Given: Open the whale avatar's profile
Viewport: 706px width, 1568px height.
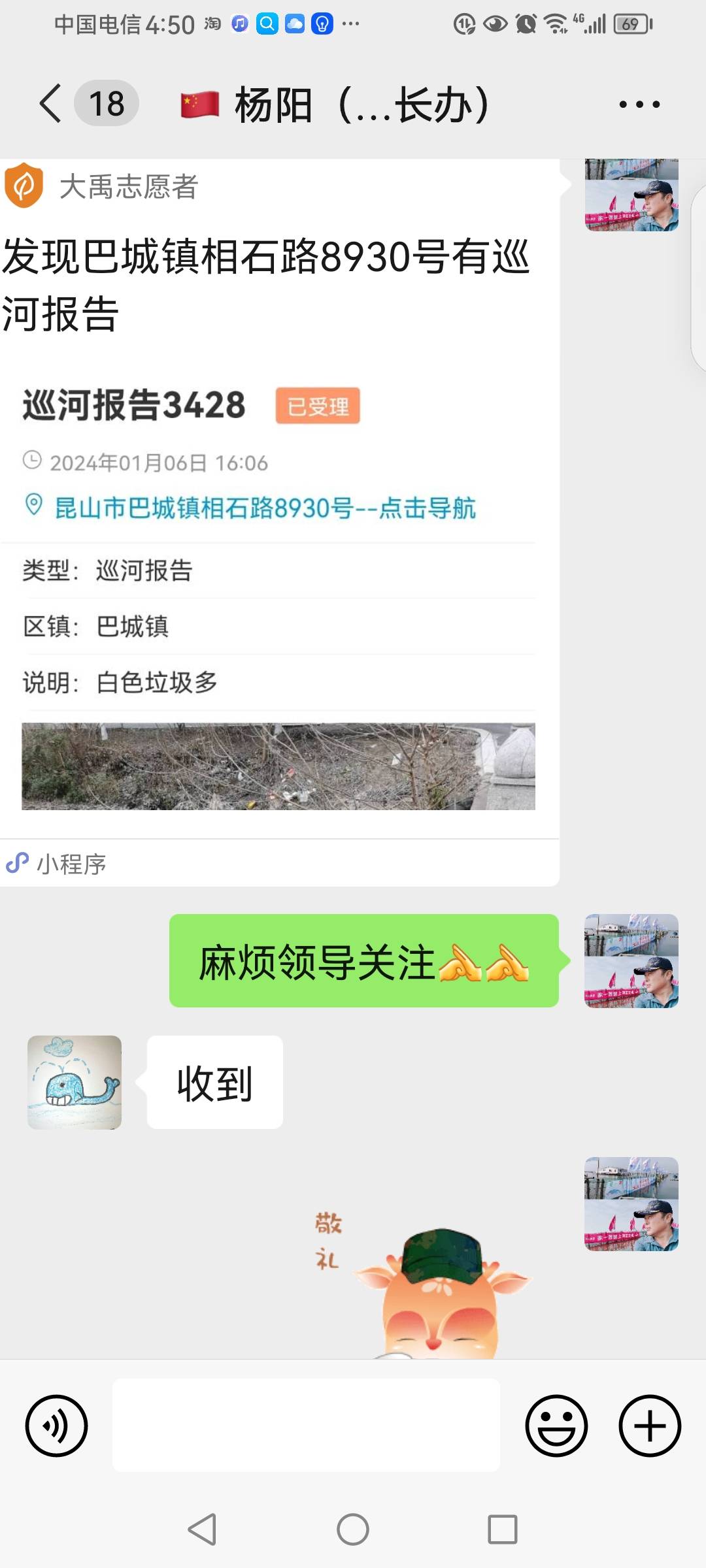Looking at the screenshot, I should tap(75, 1082).
